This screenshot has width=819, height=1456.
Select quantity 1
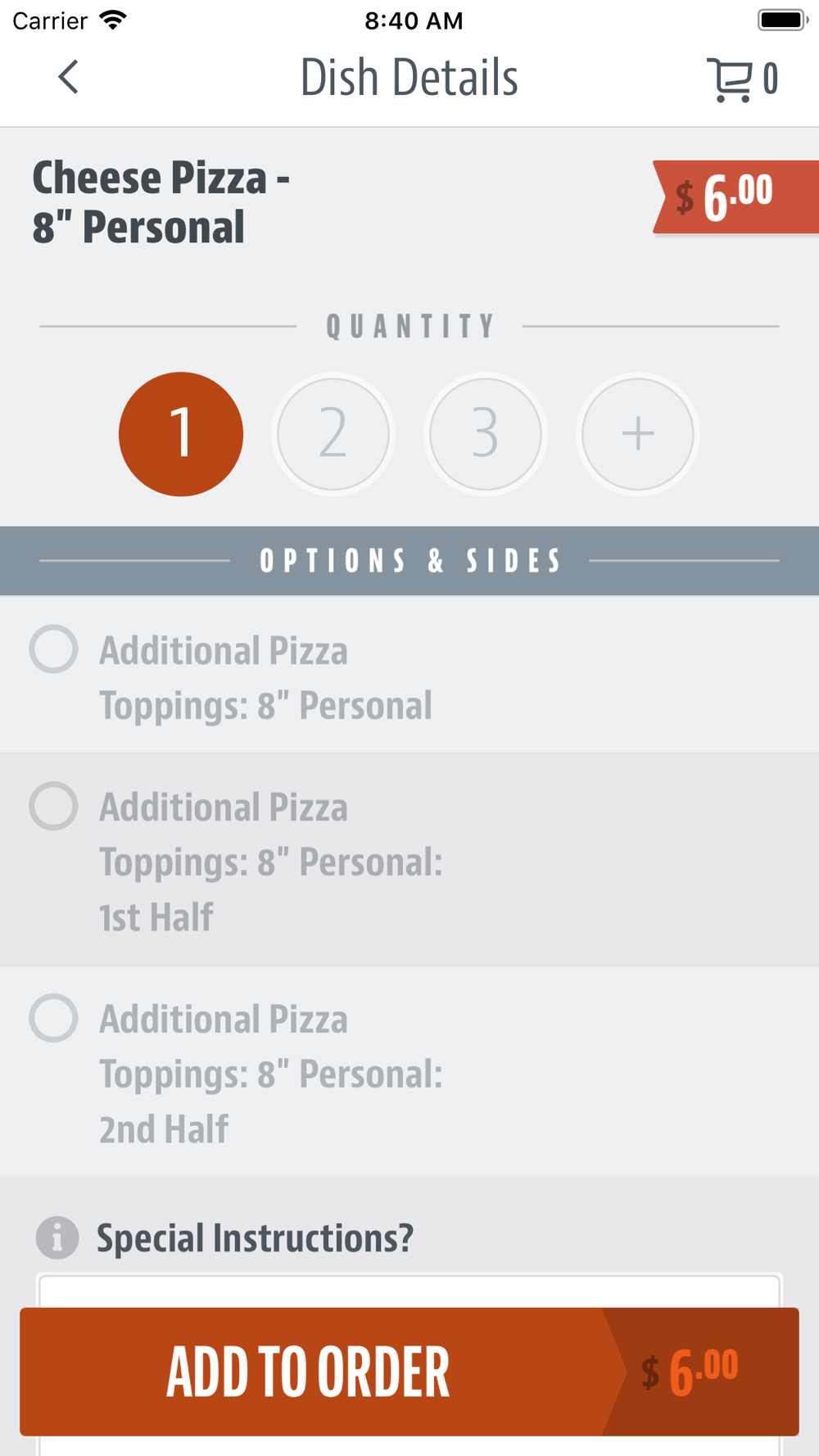point(181,434)
